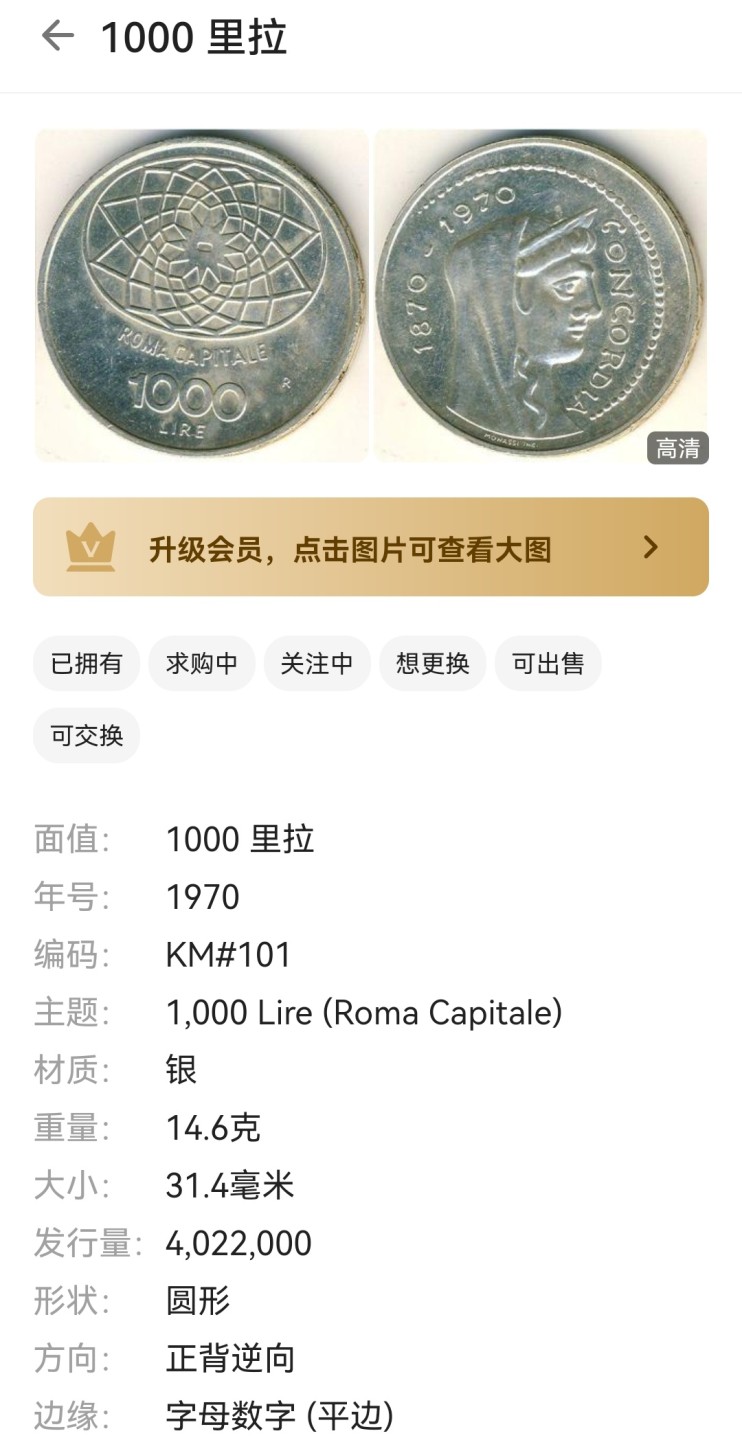Select the 可交换 chip
Image resolution: width=742 pixels, height=1440 pixels.
[87, 736]
